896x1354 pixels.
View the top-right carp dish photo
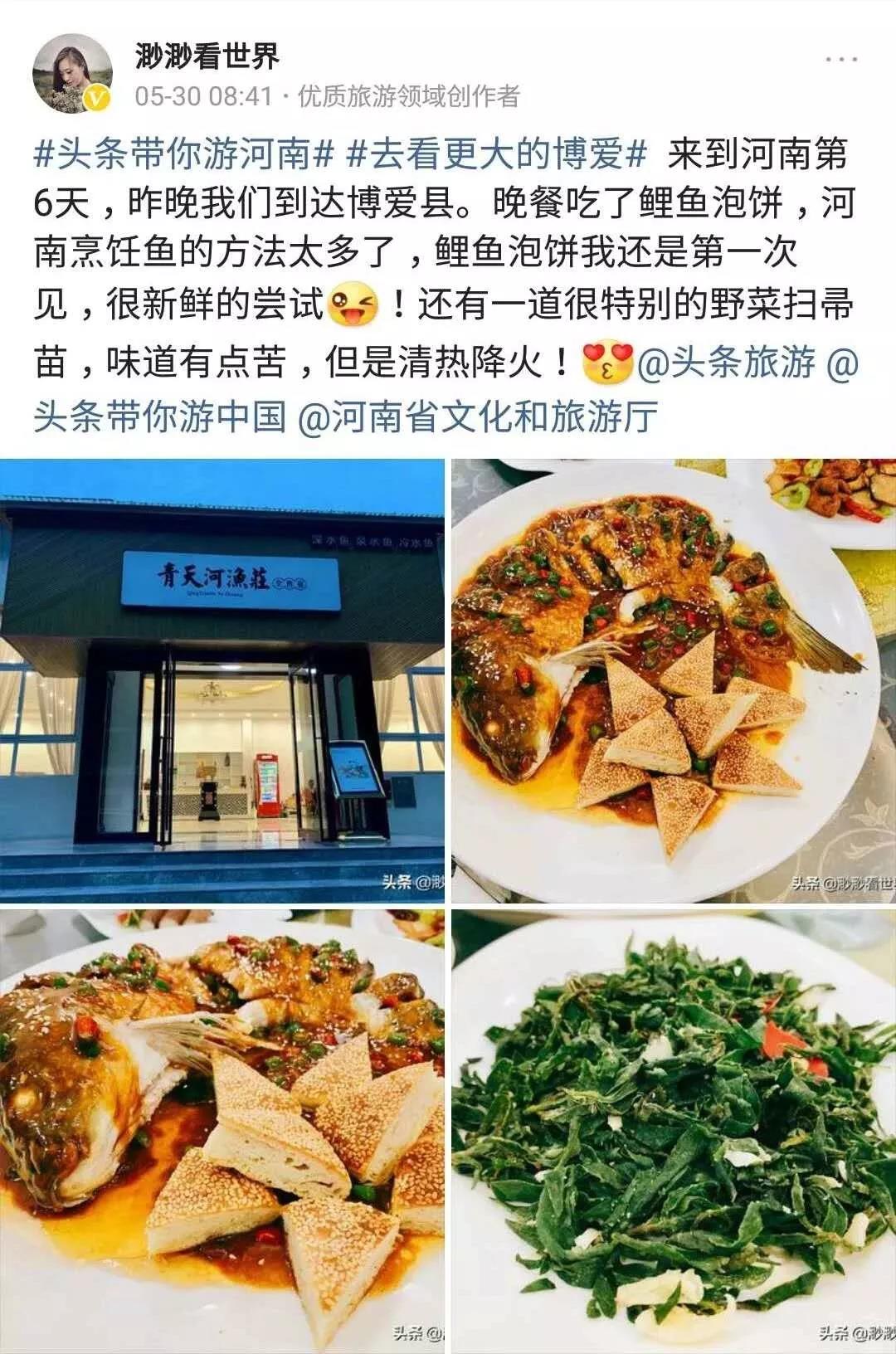[673, 680]
